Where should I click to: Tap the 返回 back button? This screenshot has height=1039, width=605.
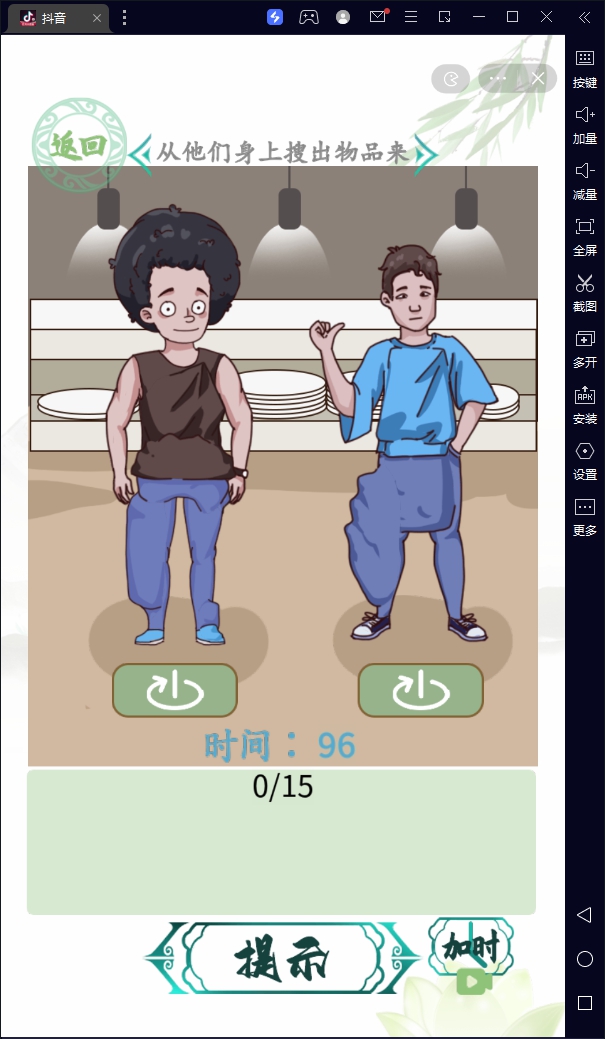tap(79, 146)
